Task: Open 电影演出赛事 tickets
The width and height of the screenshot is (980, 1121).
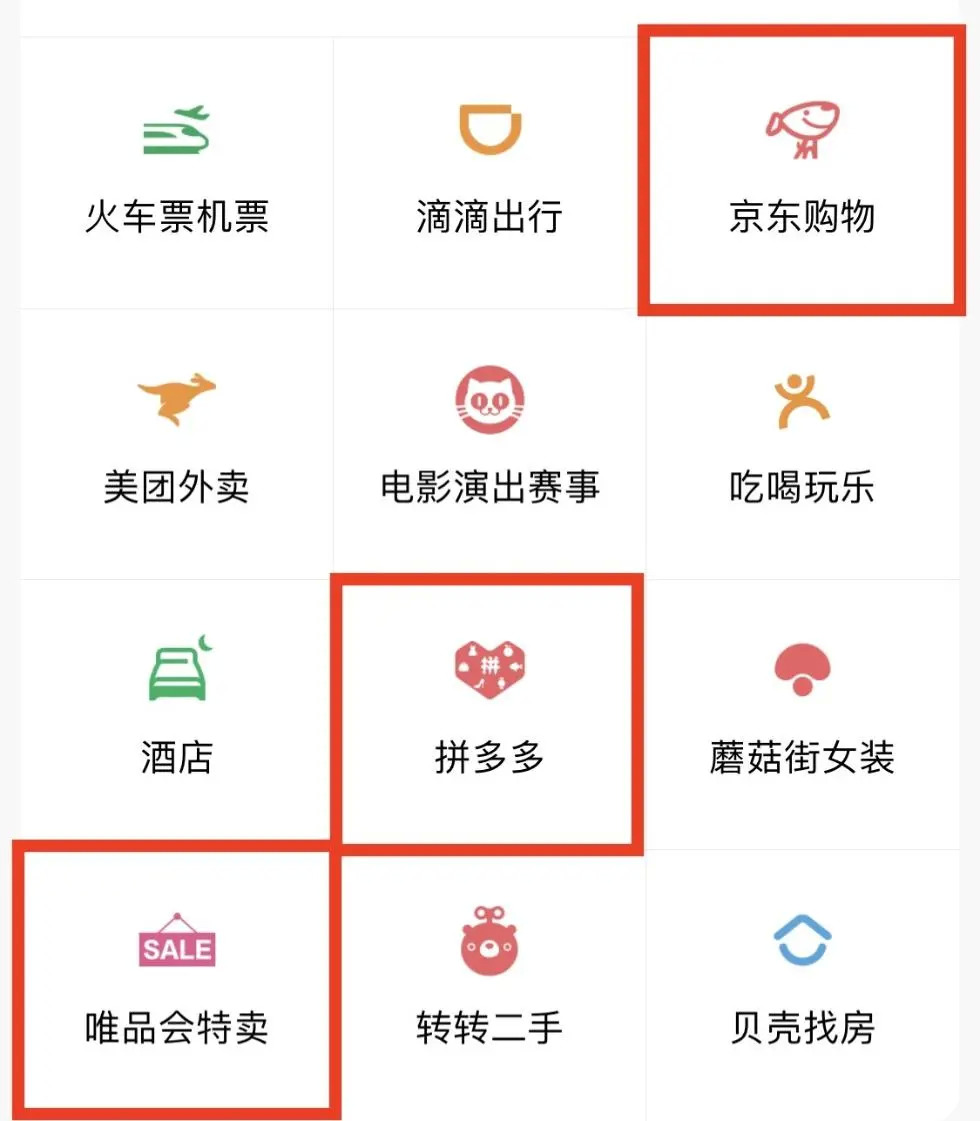Action: click(x=490, y=444)
